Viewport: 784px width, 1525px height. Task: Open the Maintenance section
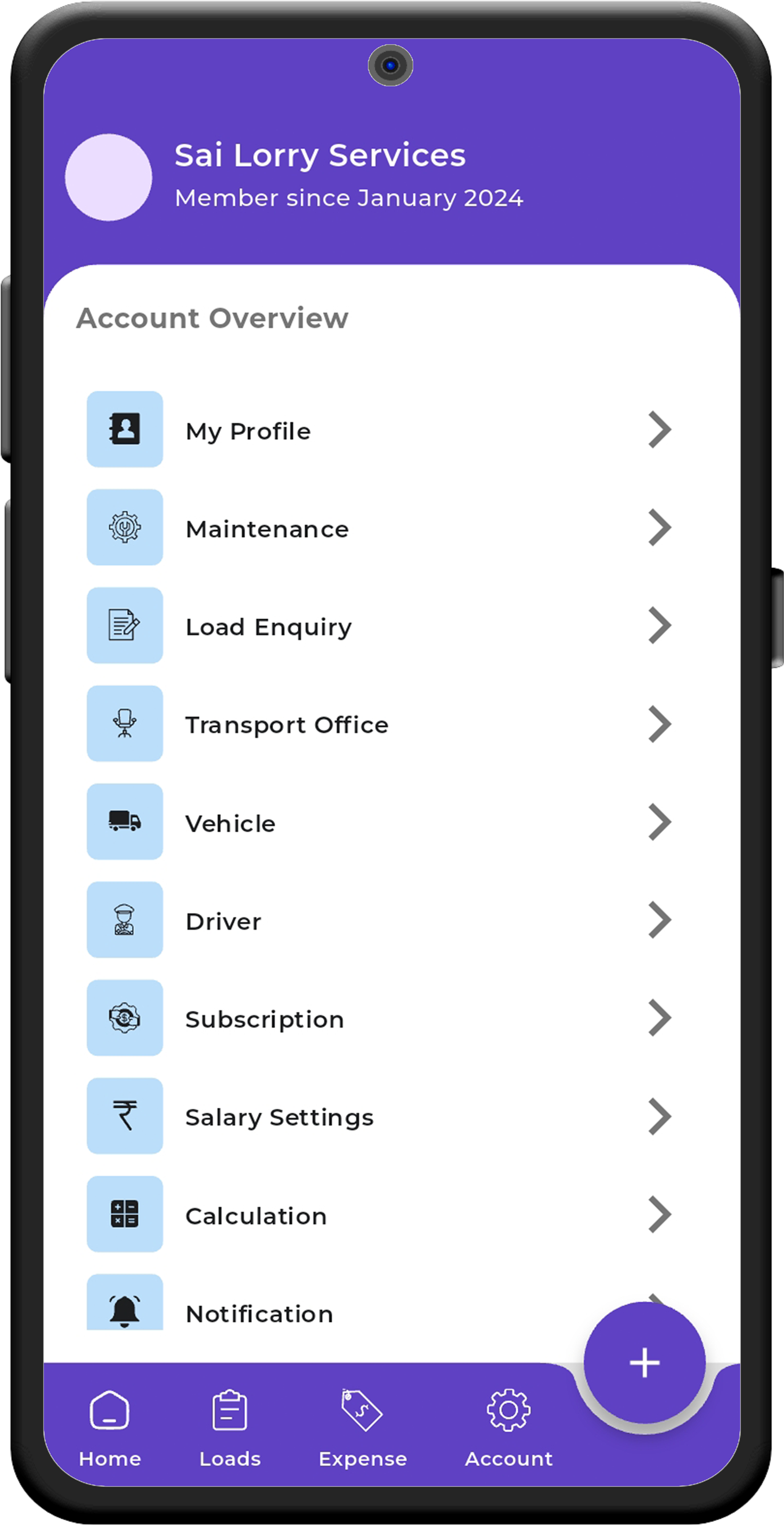point(379,528)
